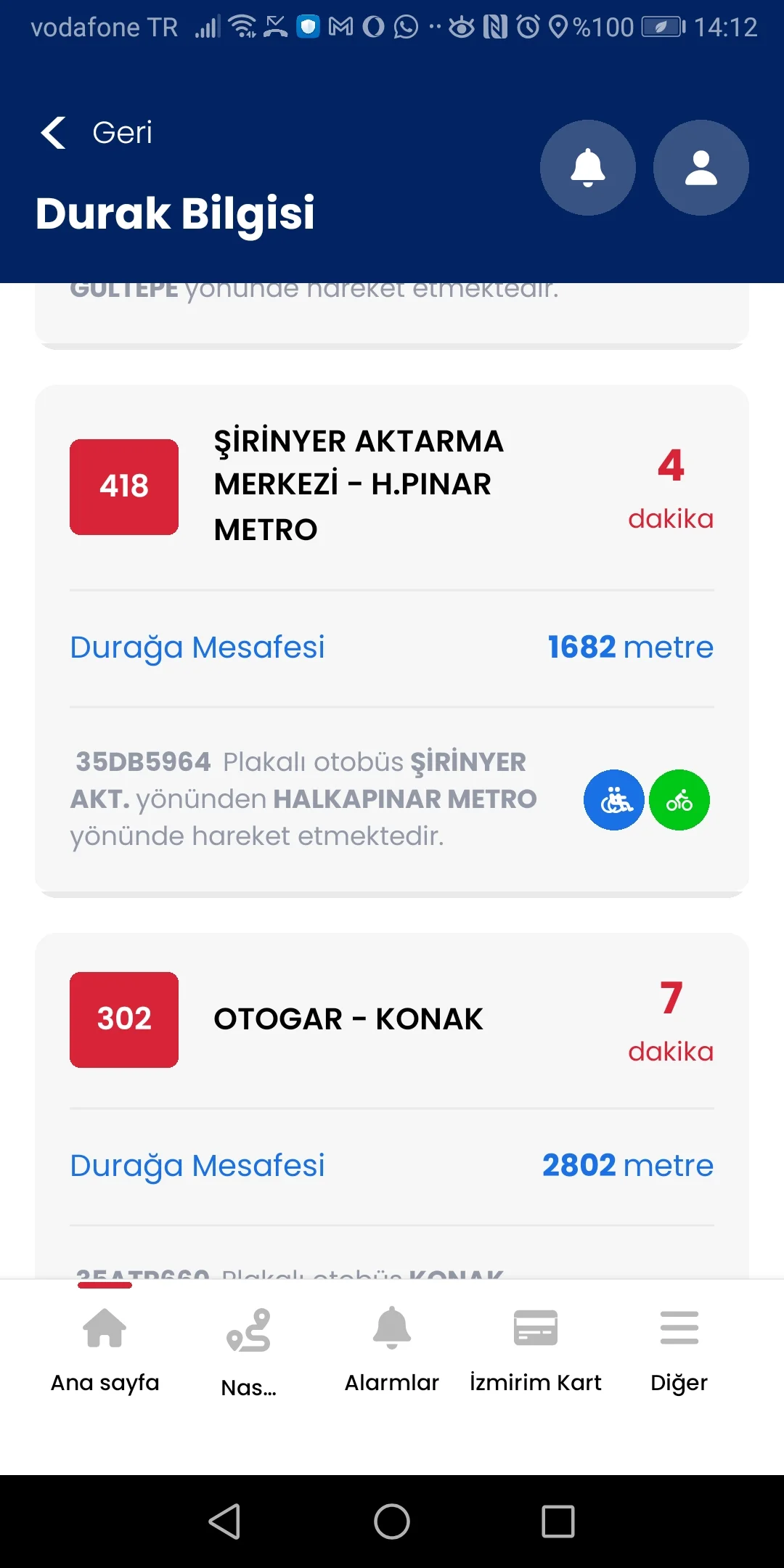
Task: Go back with the Geri arrow
Action: click(54, 133)
